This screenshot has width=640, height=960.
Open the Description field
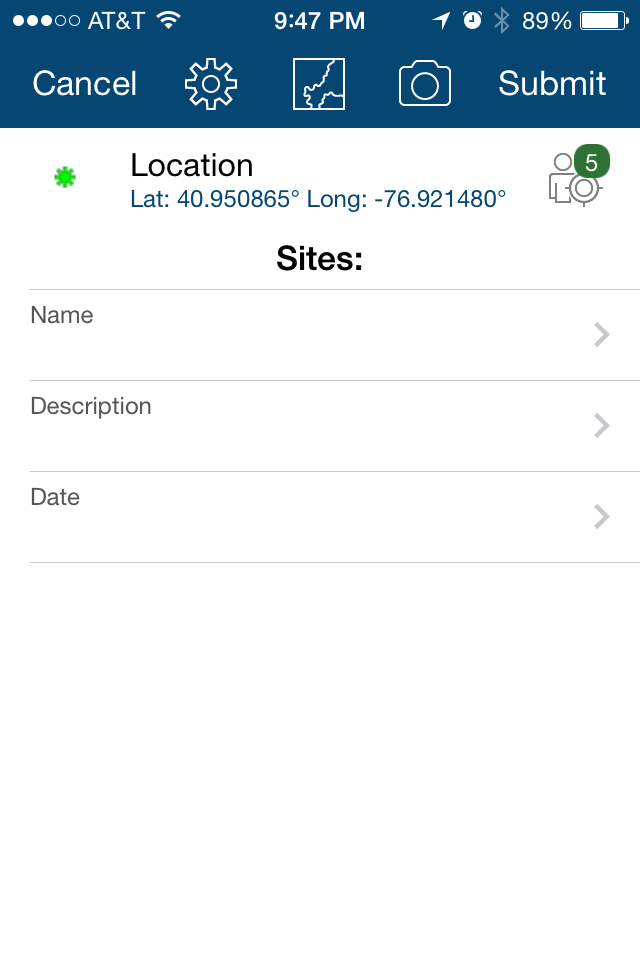(x=320, y=426)
